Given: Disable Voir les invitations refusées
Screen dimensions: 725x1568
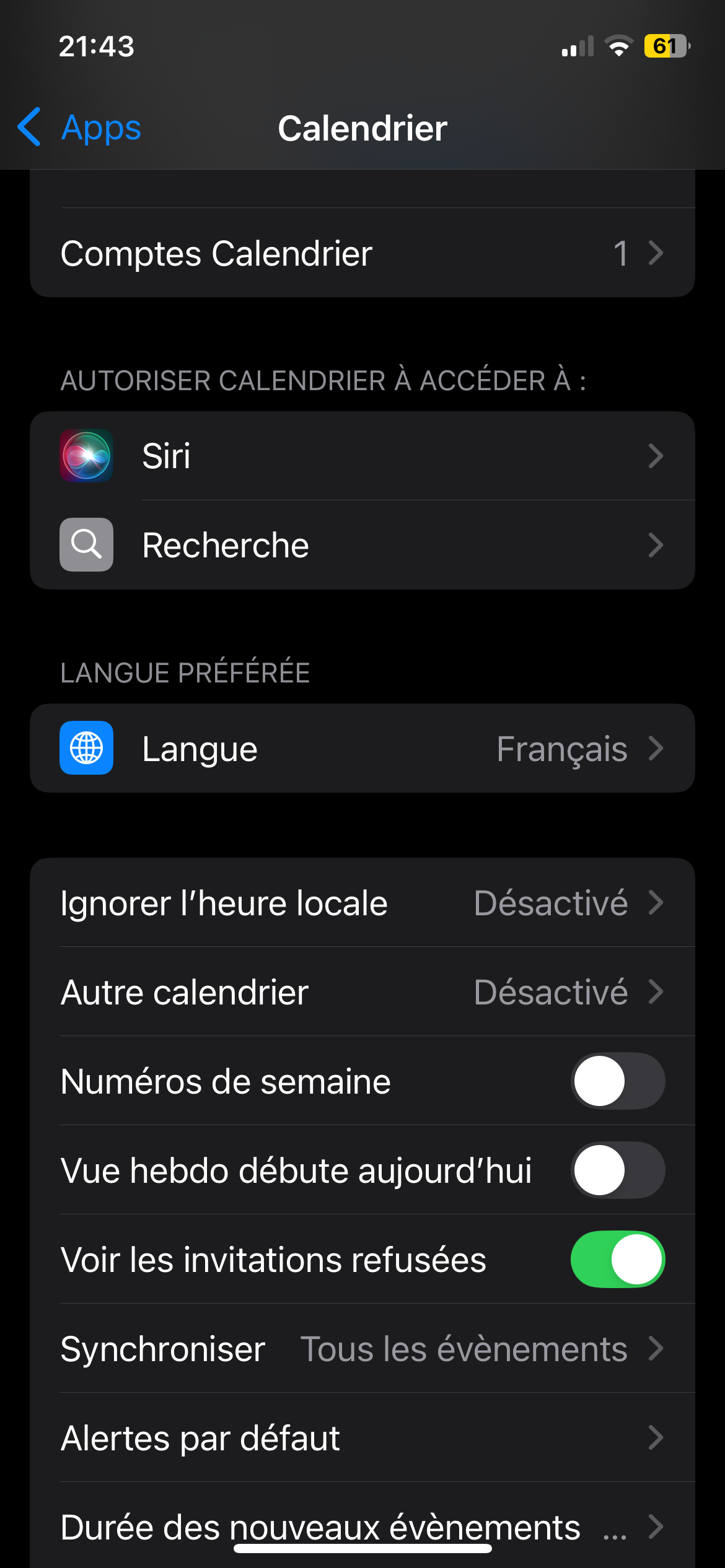Looking at the screenshot, I should click(618, 1260).
